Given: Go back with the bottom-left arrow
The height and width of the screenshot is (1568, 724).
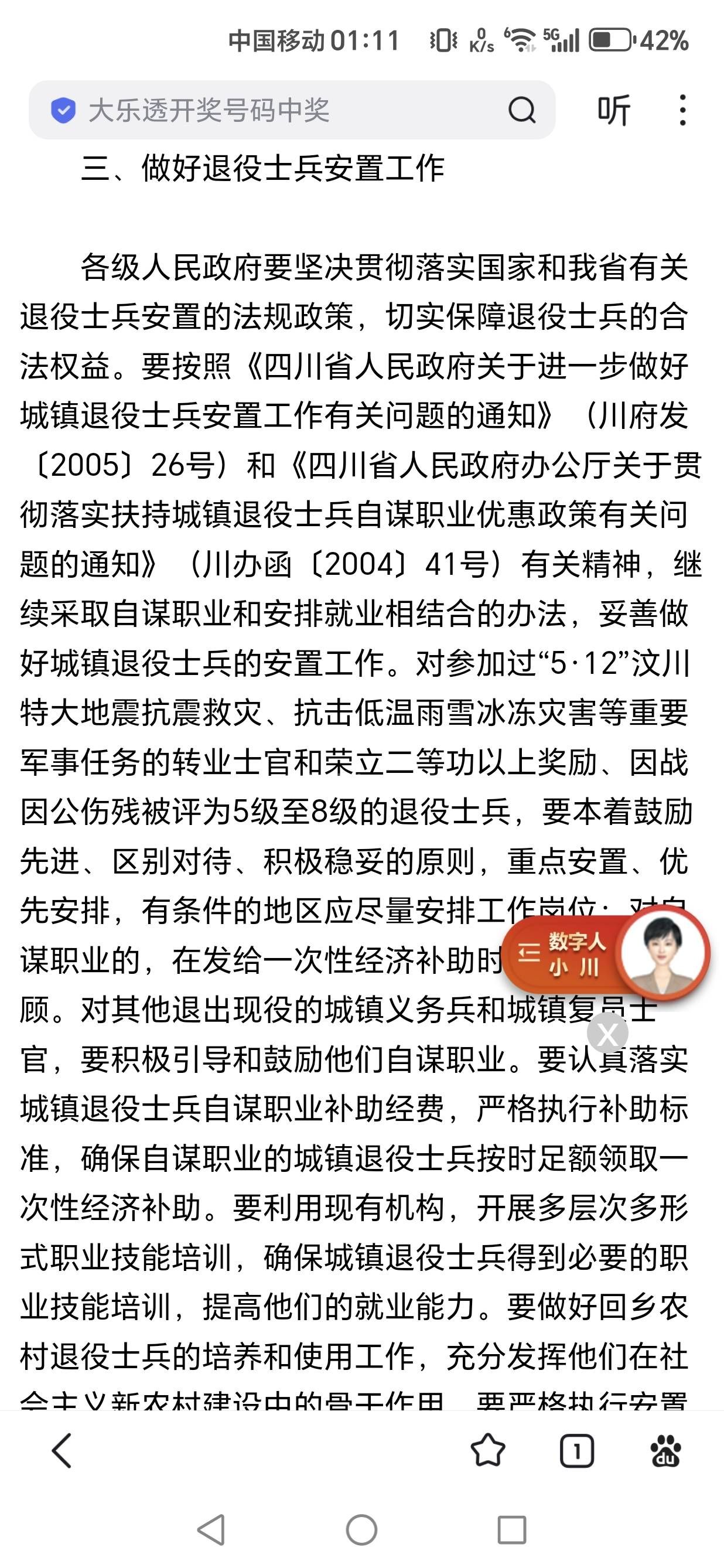Looking at the screenshot, I should (x=62, y=1451).
